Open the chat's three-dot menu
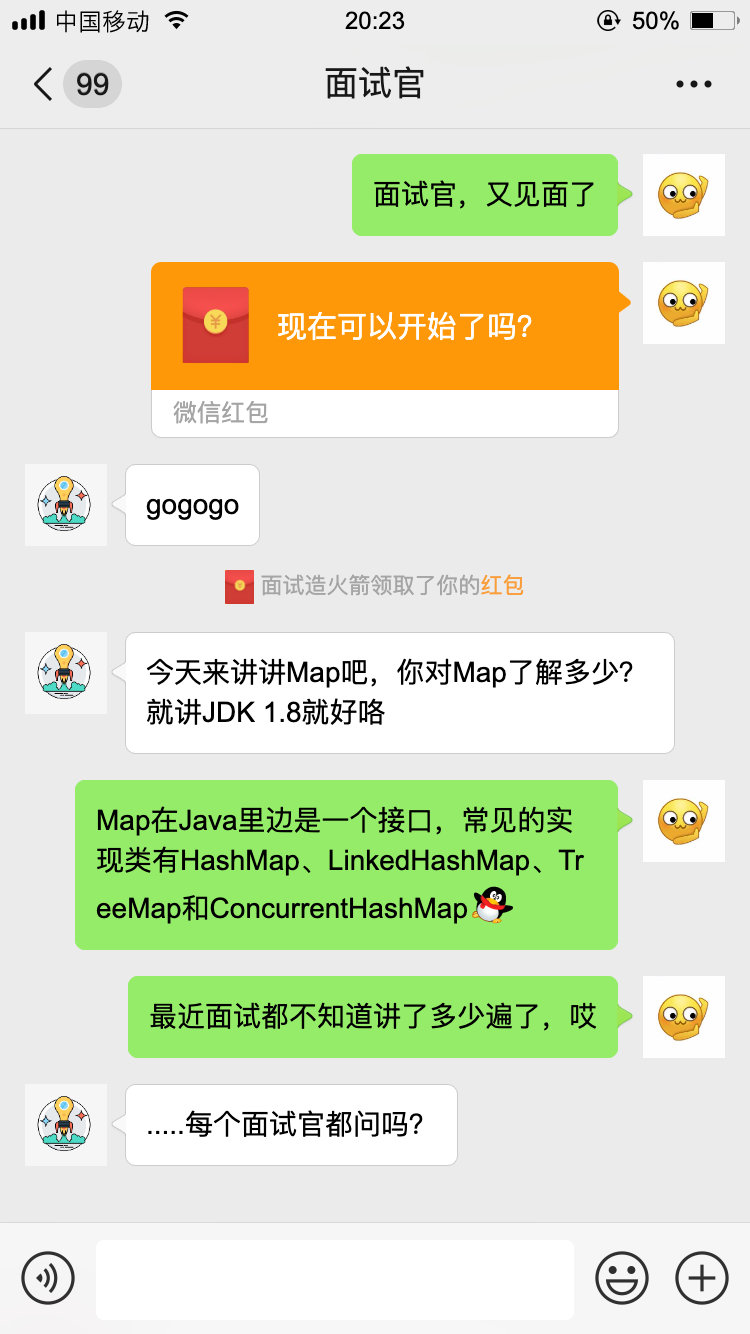Screen dimensions: 750x1334 [x=693, y=84]
